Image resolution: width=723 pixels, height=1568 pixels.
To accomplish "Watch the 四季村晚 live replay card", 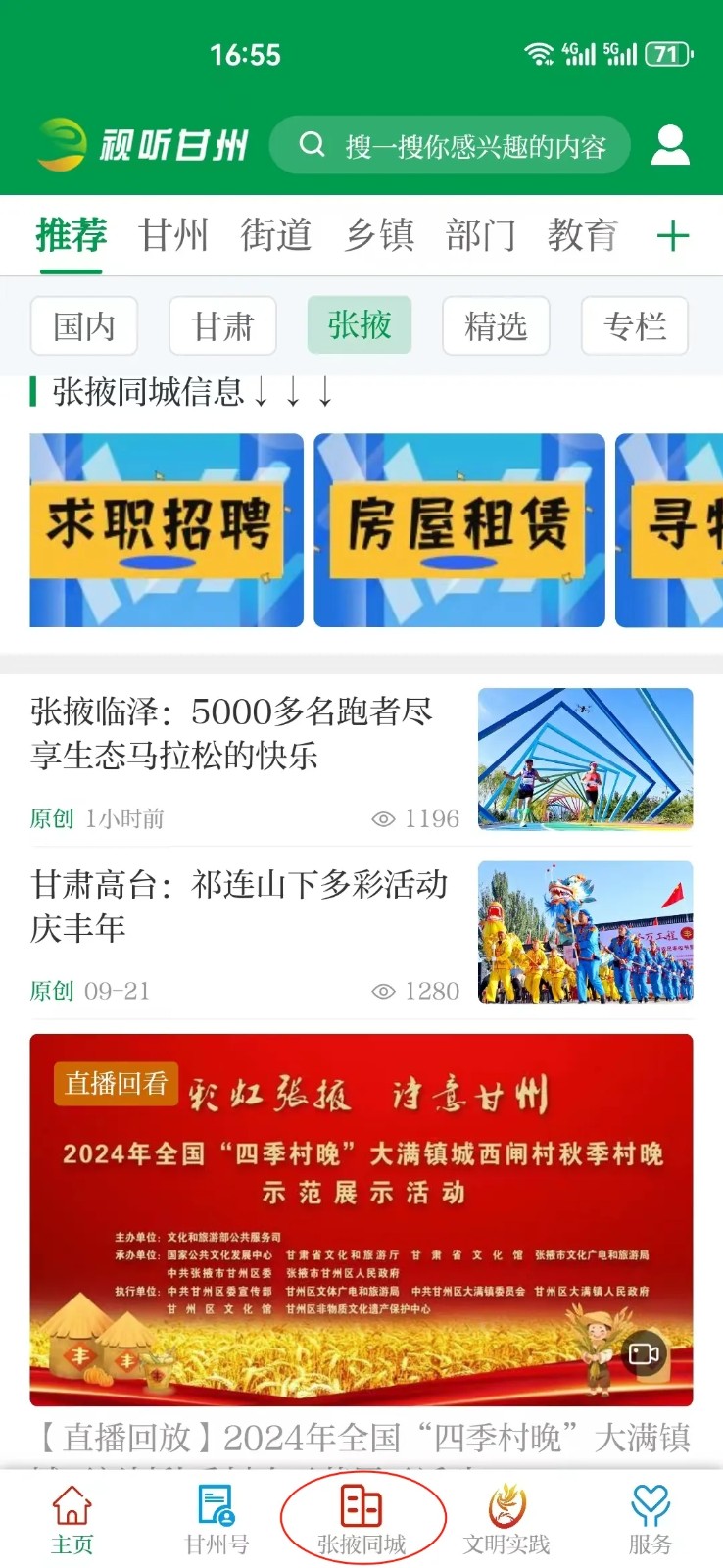I will 361,1219.
